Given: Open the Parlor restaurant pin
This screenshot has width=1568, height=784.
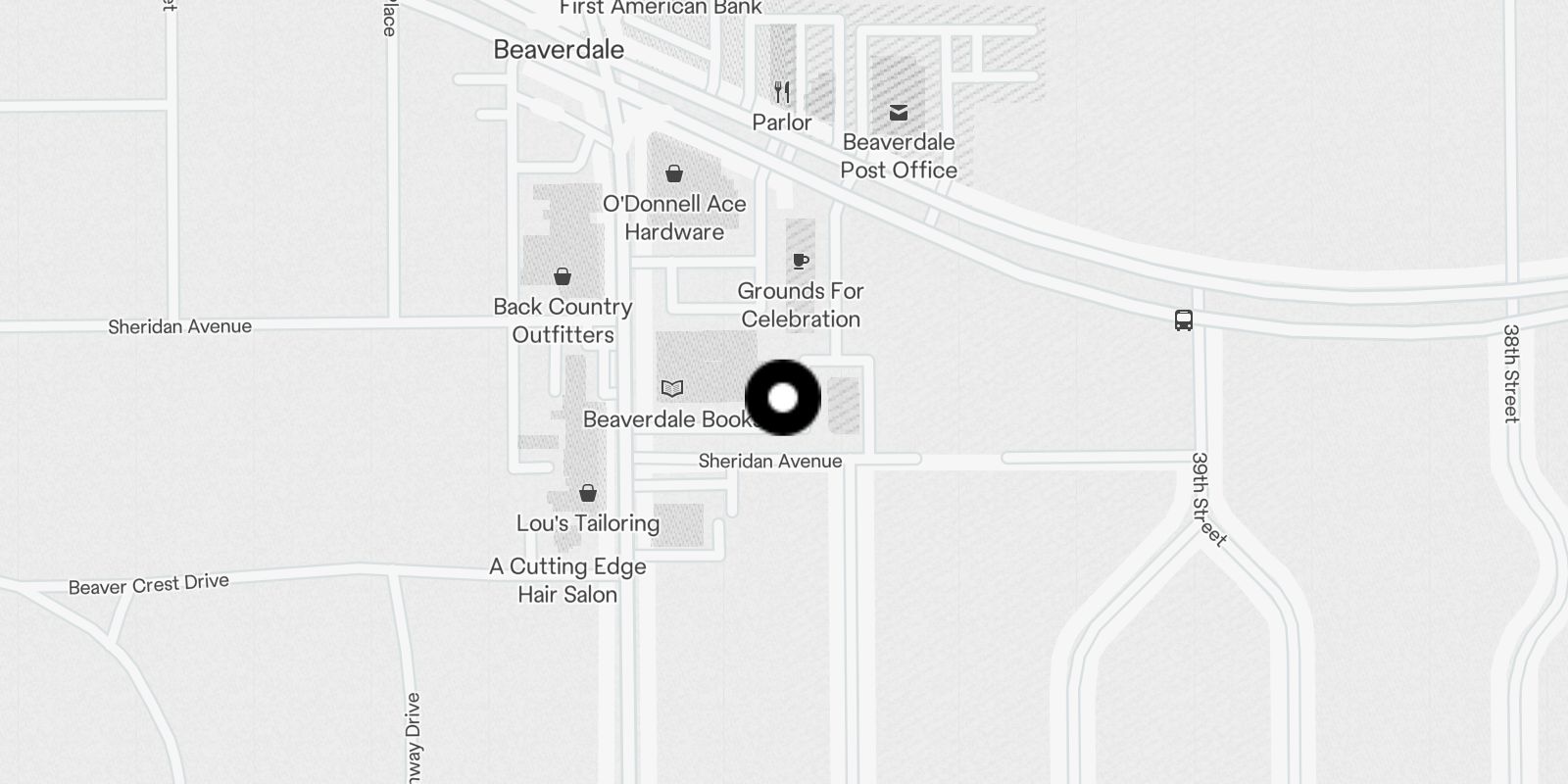Looking at the screenshot, I should pyautogui.click(x=782, y=92).
